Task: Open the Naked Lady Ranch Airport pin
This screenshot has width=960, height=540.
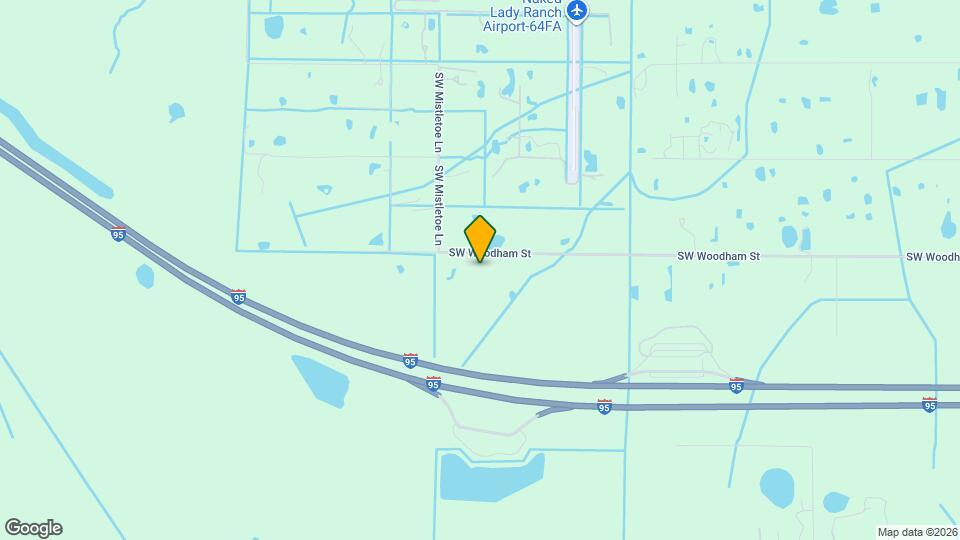Action: click(x=577, y=10)
